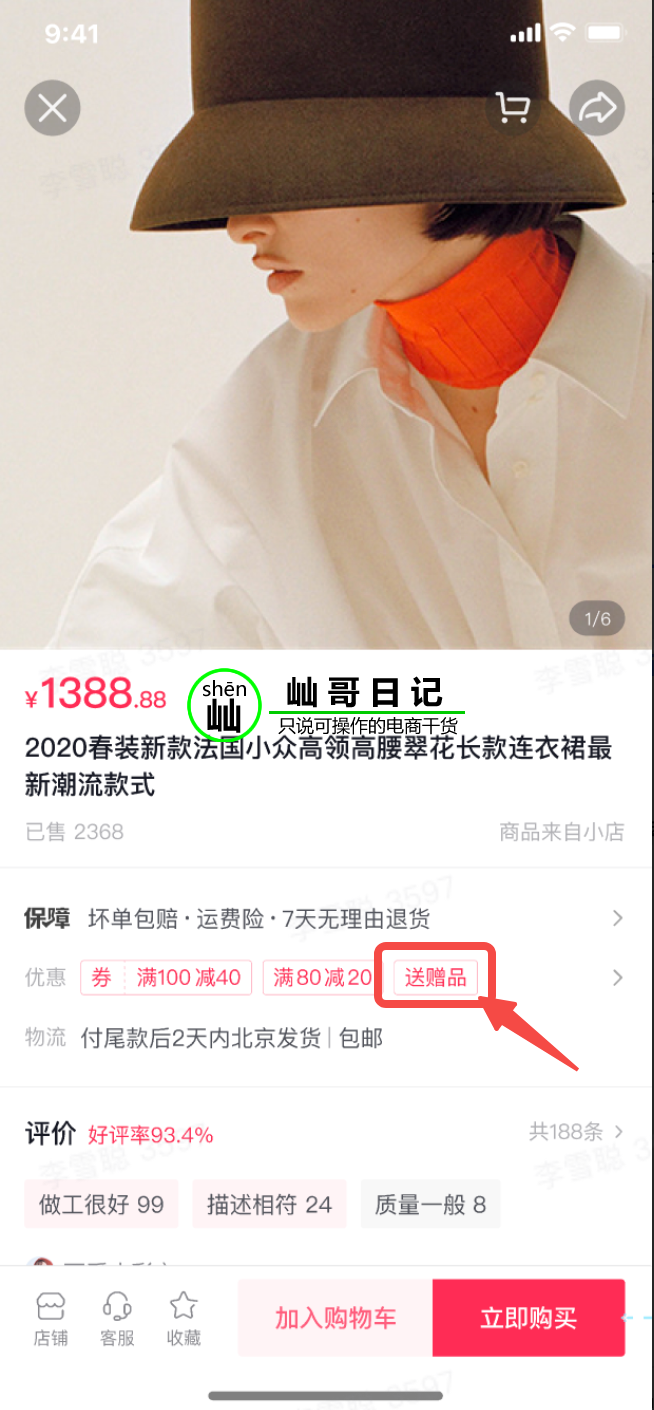The image size is (654, 1410).
Task: Filter reviews by 质量一般 8
Action: pos(430,1204)
